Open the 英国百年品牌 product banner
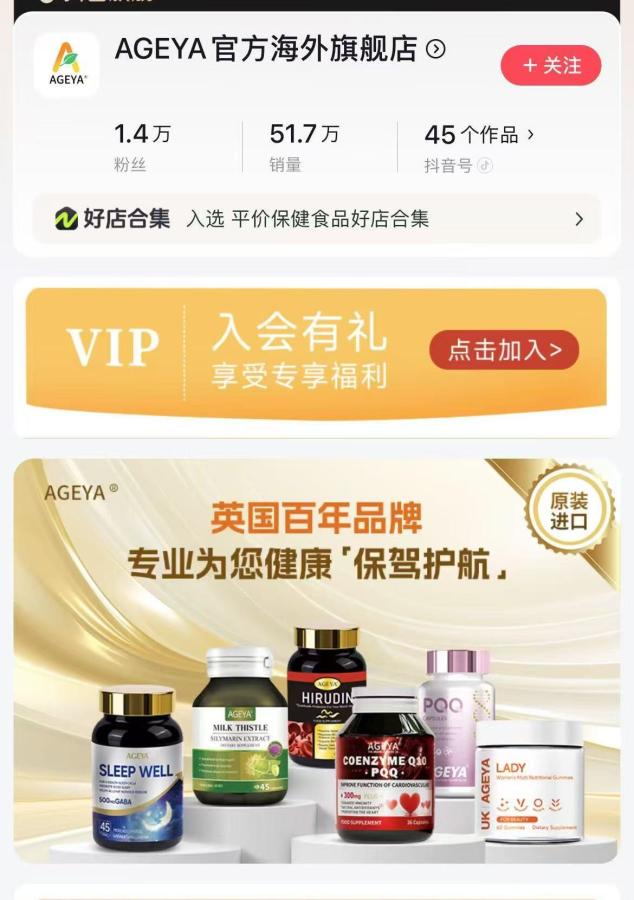 coord(316,660)
